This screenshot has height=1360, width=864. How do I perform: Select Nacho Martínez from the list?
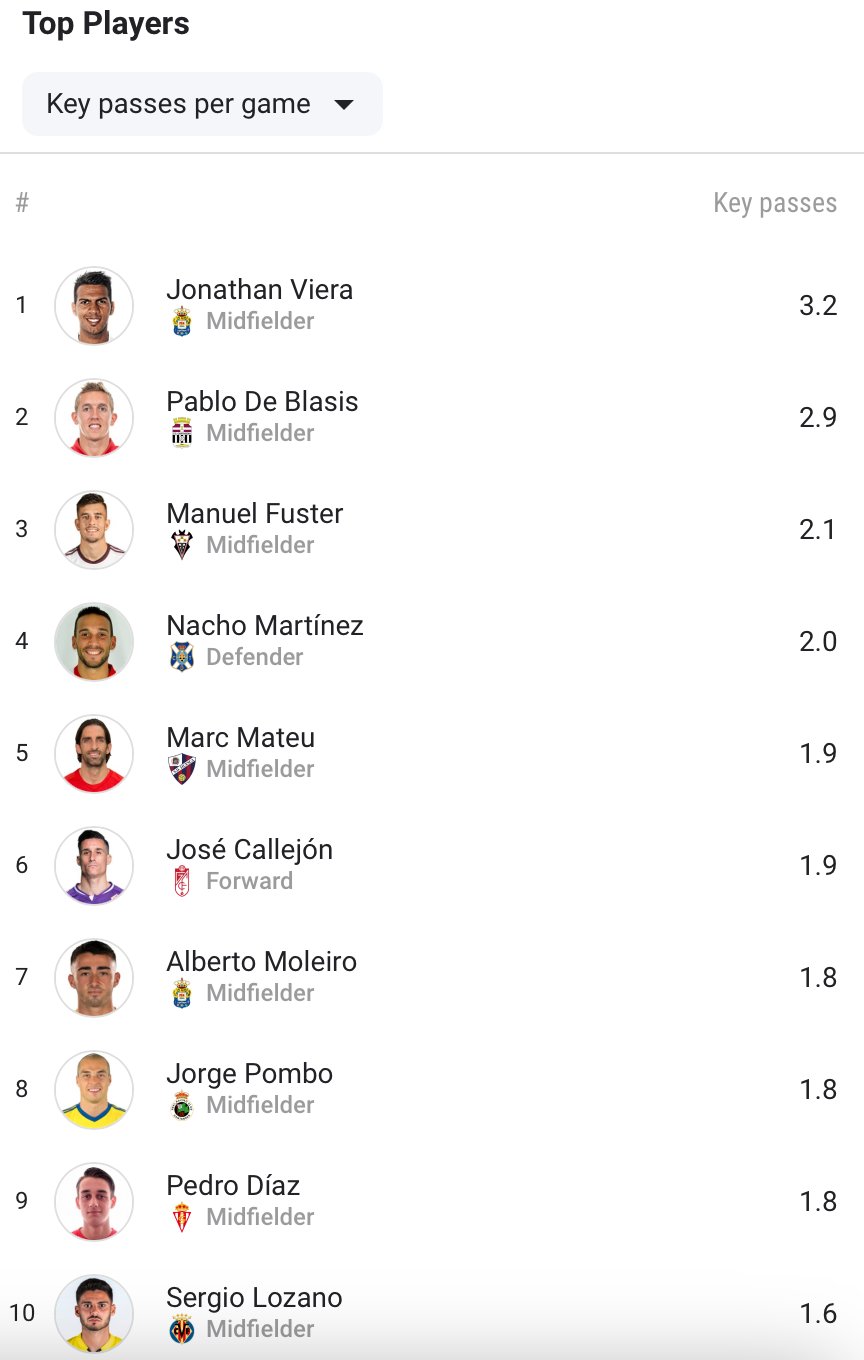coord(264,626)
